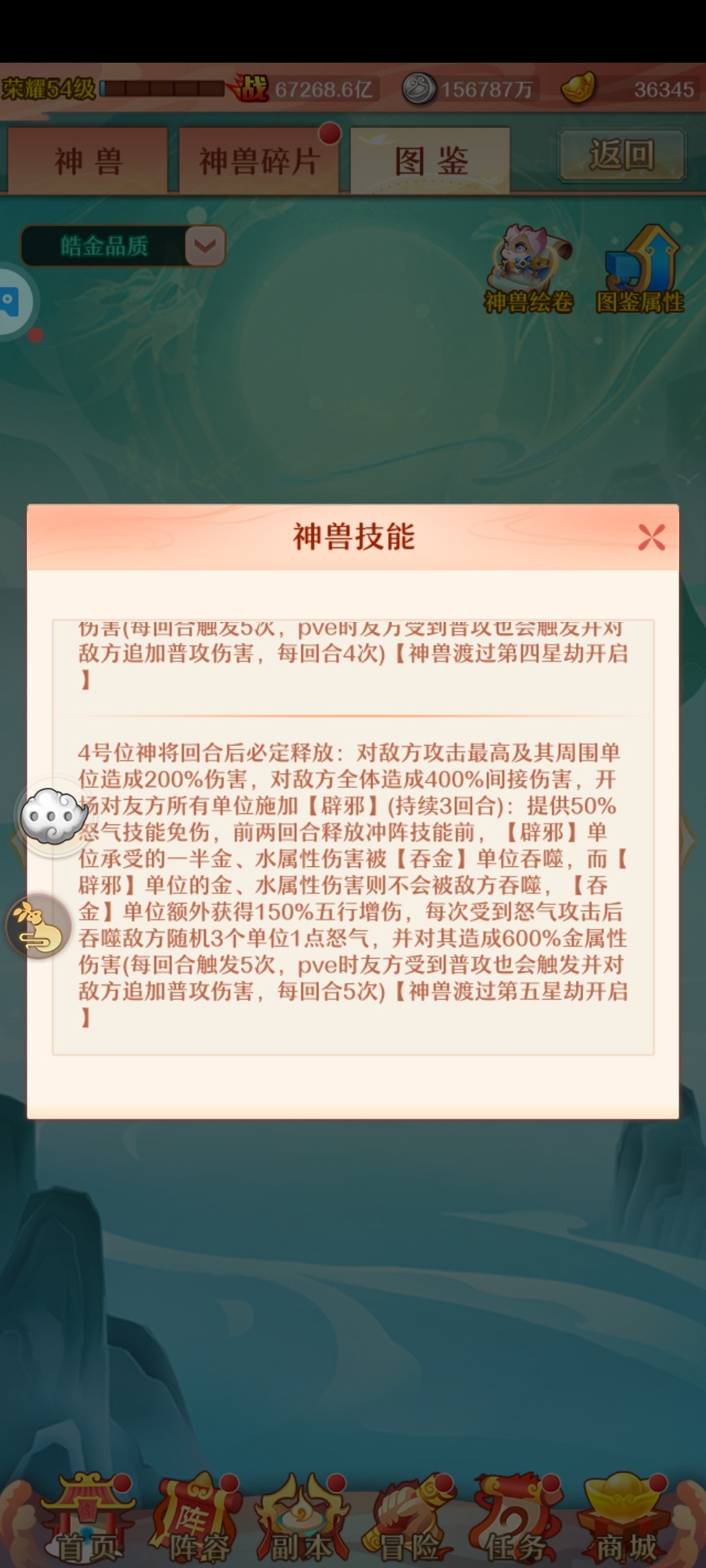Tap the floating cloud mascot icon
The width and height of the screenshot is (706, 1568).
click(x=52, y=815)
